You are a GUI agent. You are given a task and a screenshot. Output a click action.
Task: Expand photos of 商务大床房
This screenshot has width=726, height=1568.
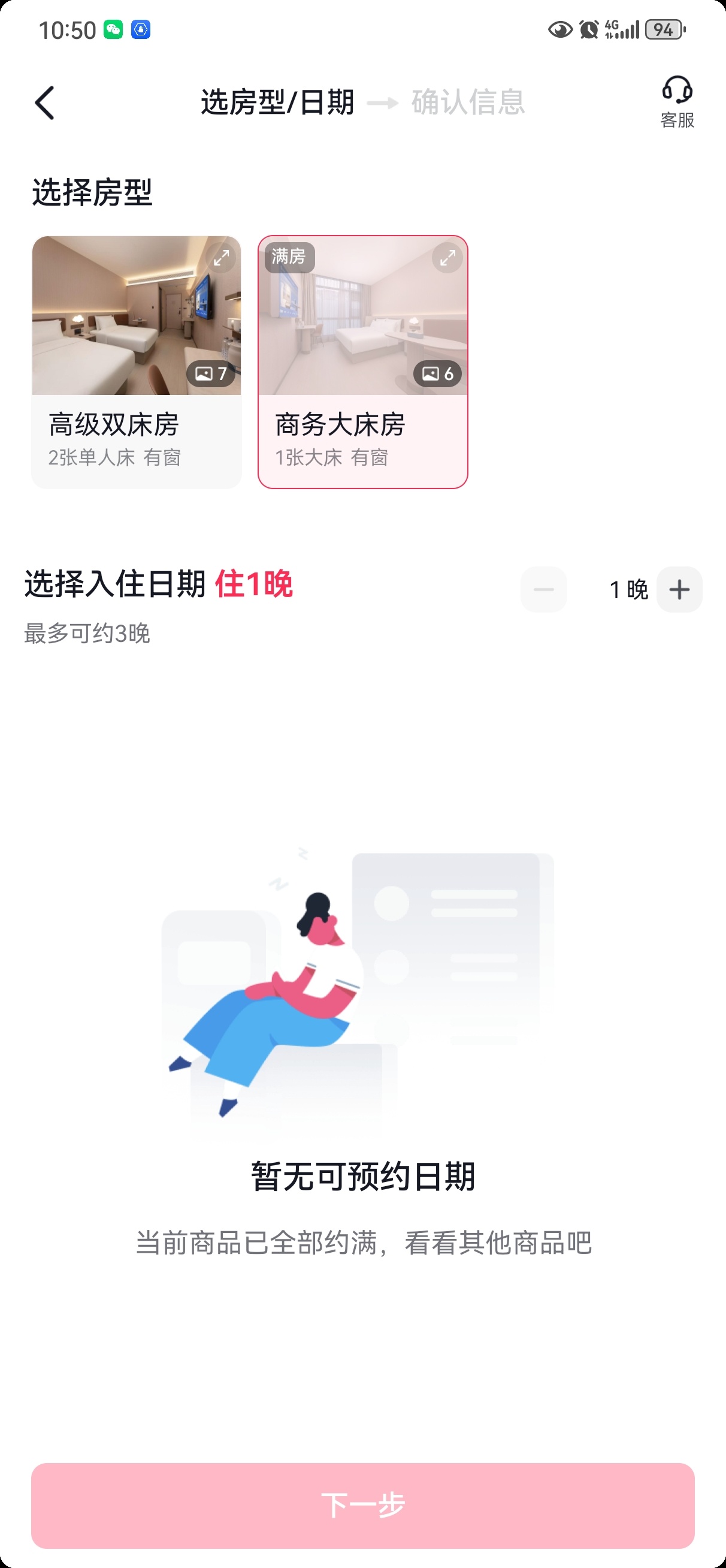pyautogui.click(x=447, y=258)
